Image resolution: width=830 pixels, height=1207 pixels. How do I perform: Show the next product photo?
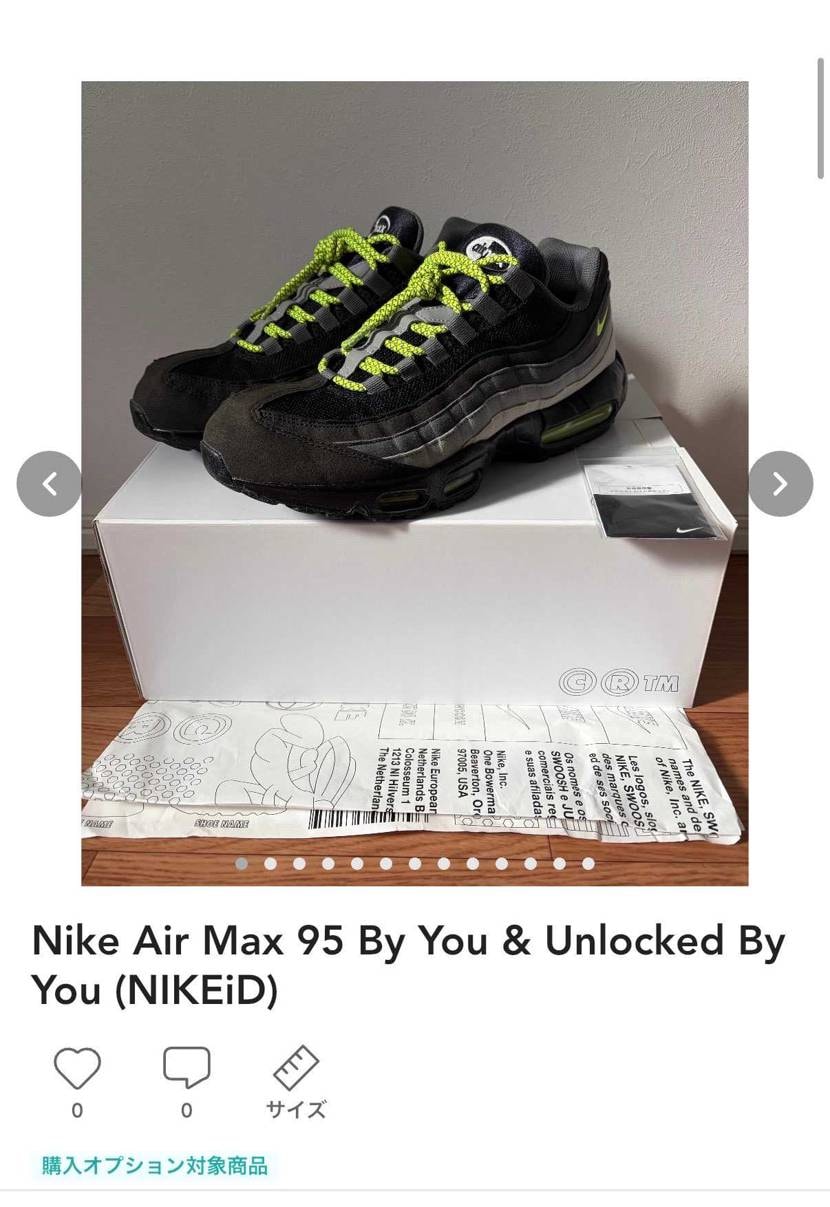(780, 484)
